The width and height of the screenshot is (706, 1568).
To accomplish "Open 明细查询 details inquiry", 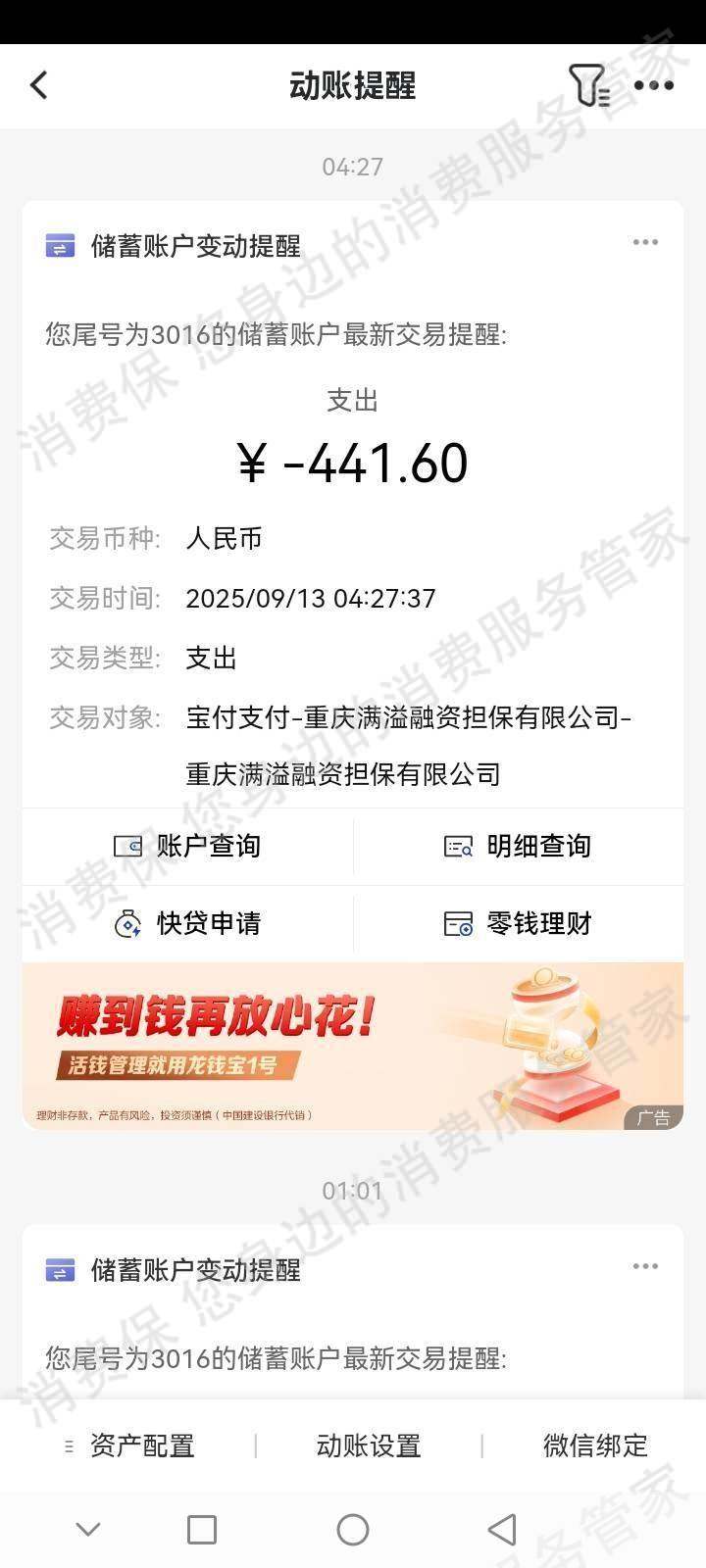I will (x=519, y=846).
